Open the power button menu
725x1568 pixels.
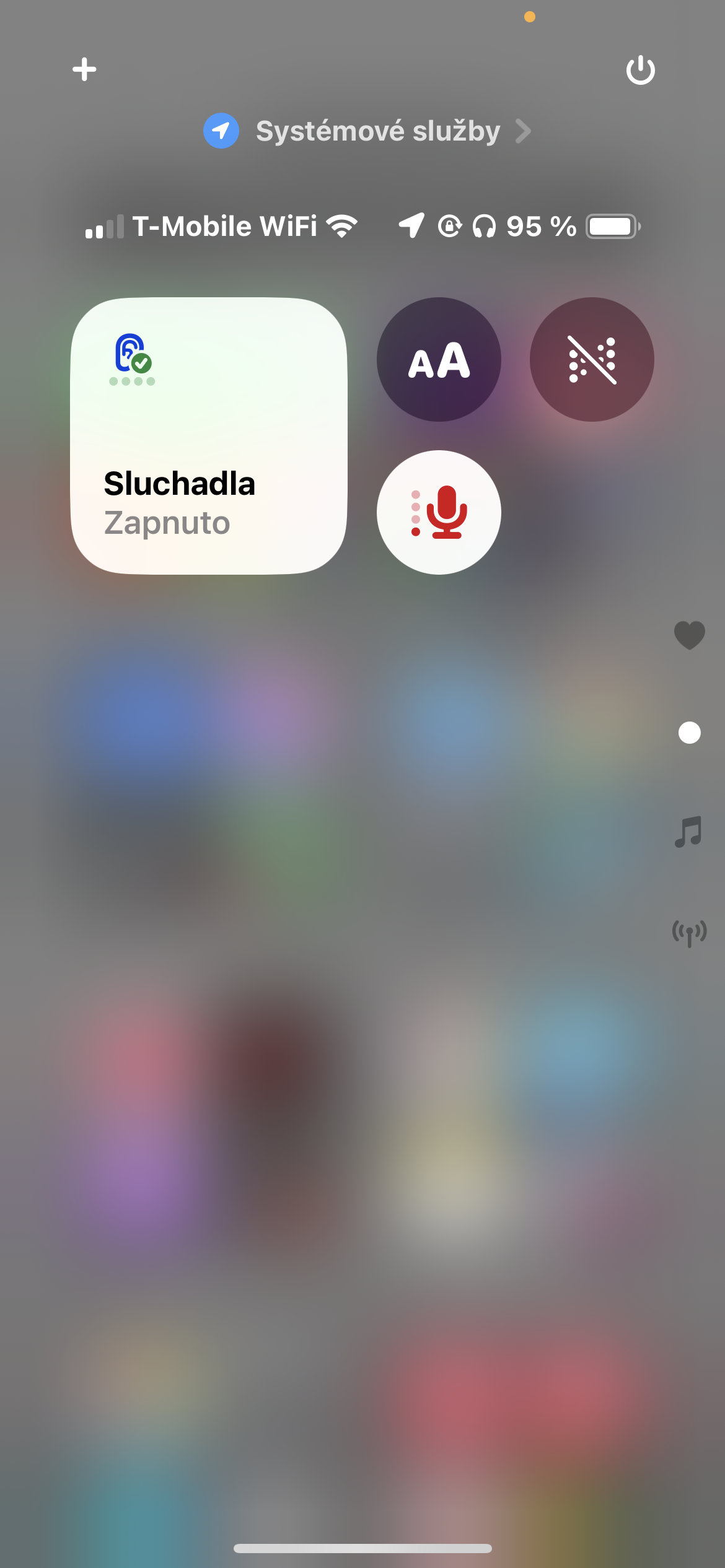pos(640,70)
